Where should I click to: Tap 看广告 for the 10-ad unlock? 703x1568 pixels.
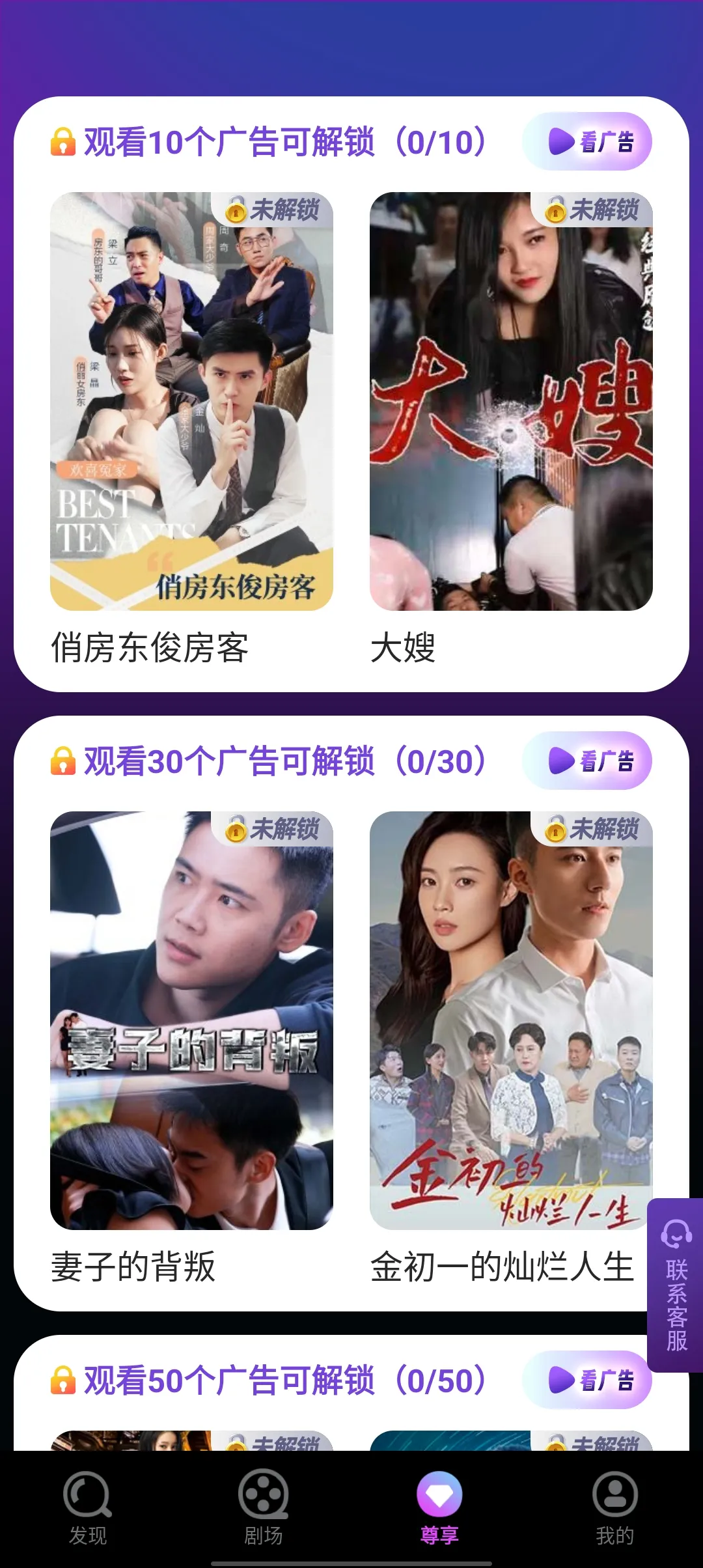click(x=587, y=142)
